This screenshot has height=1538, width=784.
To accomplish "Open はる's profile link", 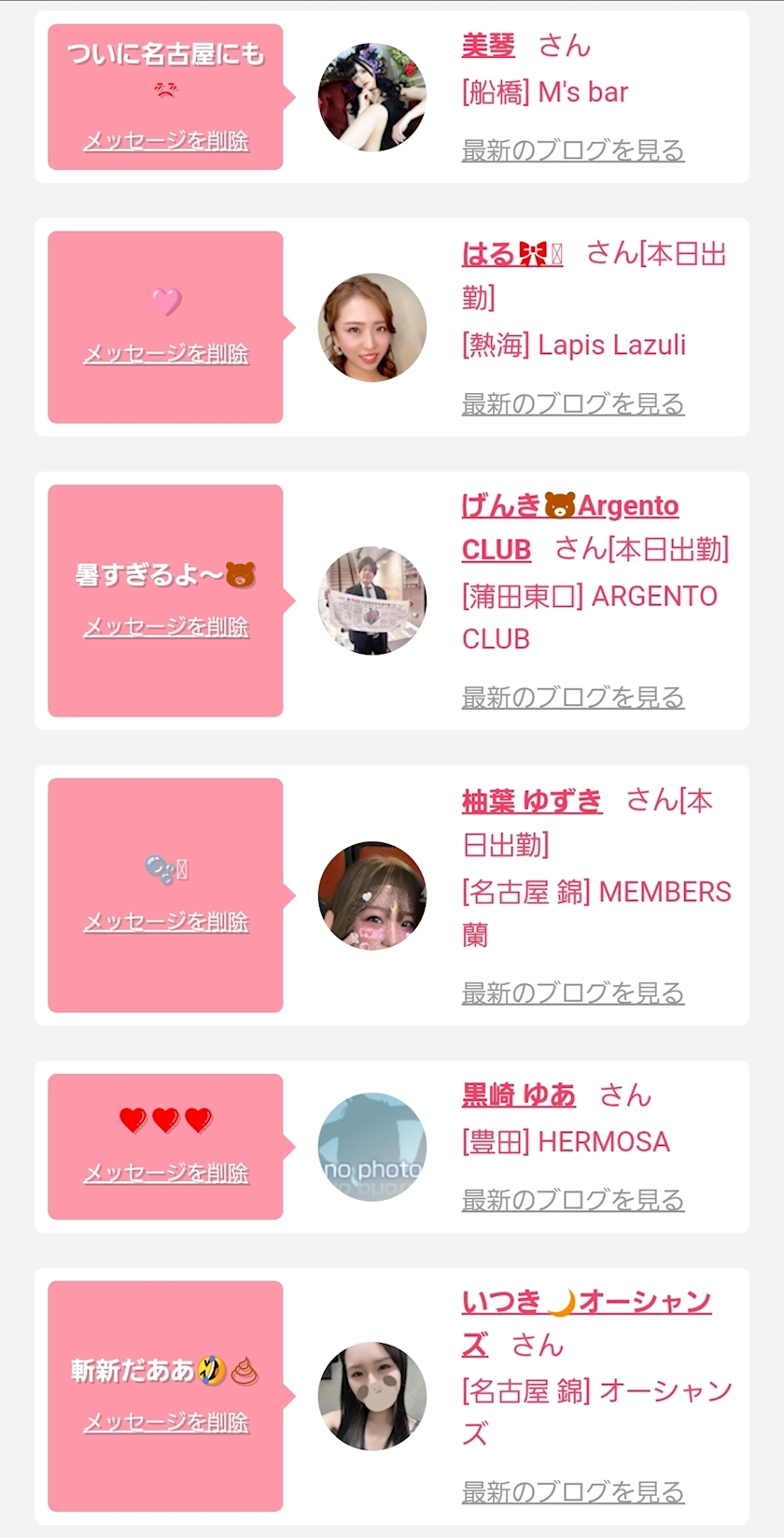I will pos(511,253).
